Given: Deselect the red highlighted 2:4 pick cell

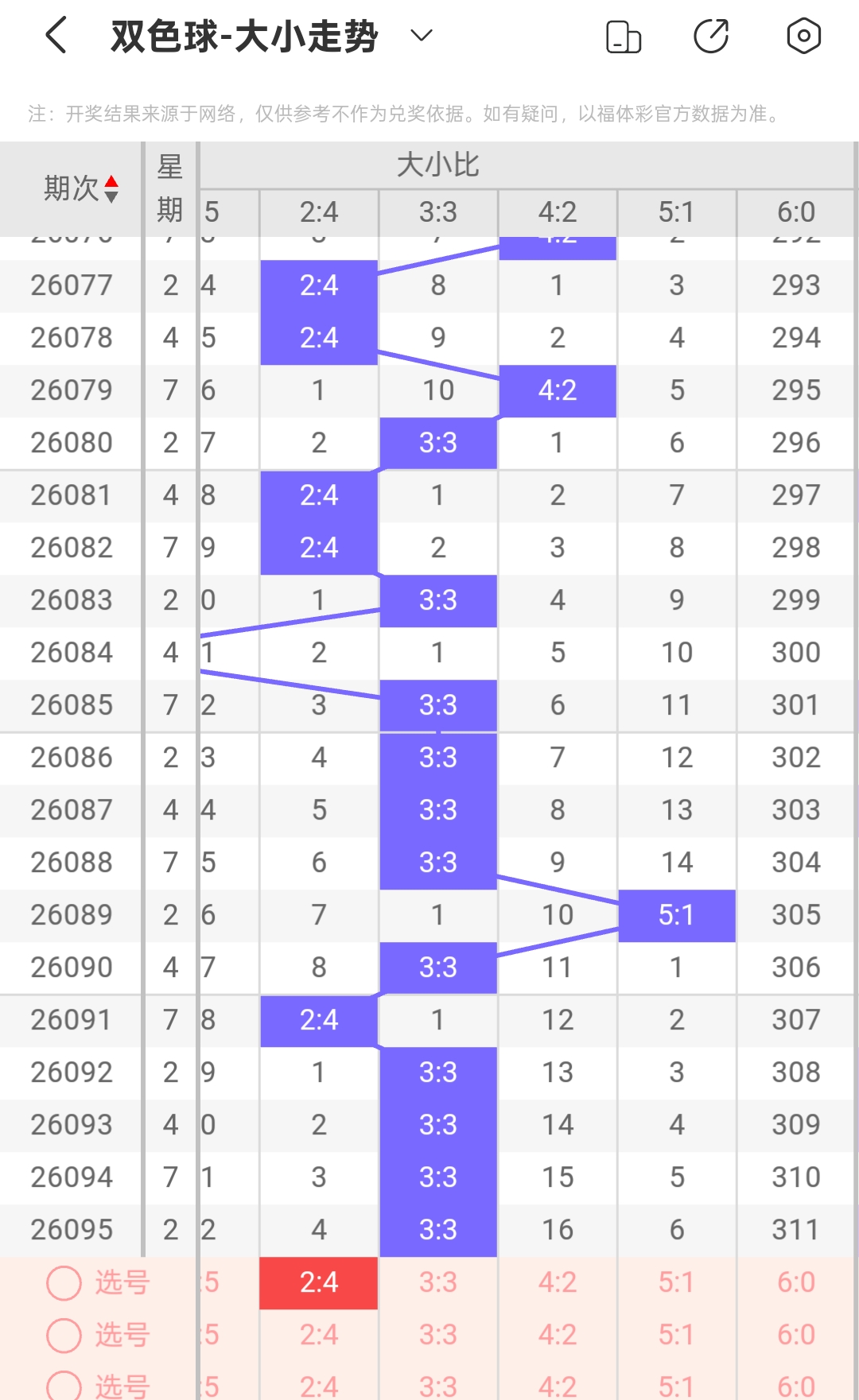Looking at the screenshot, I should coord(319,1282).
